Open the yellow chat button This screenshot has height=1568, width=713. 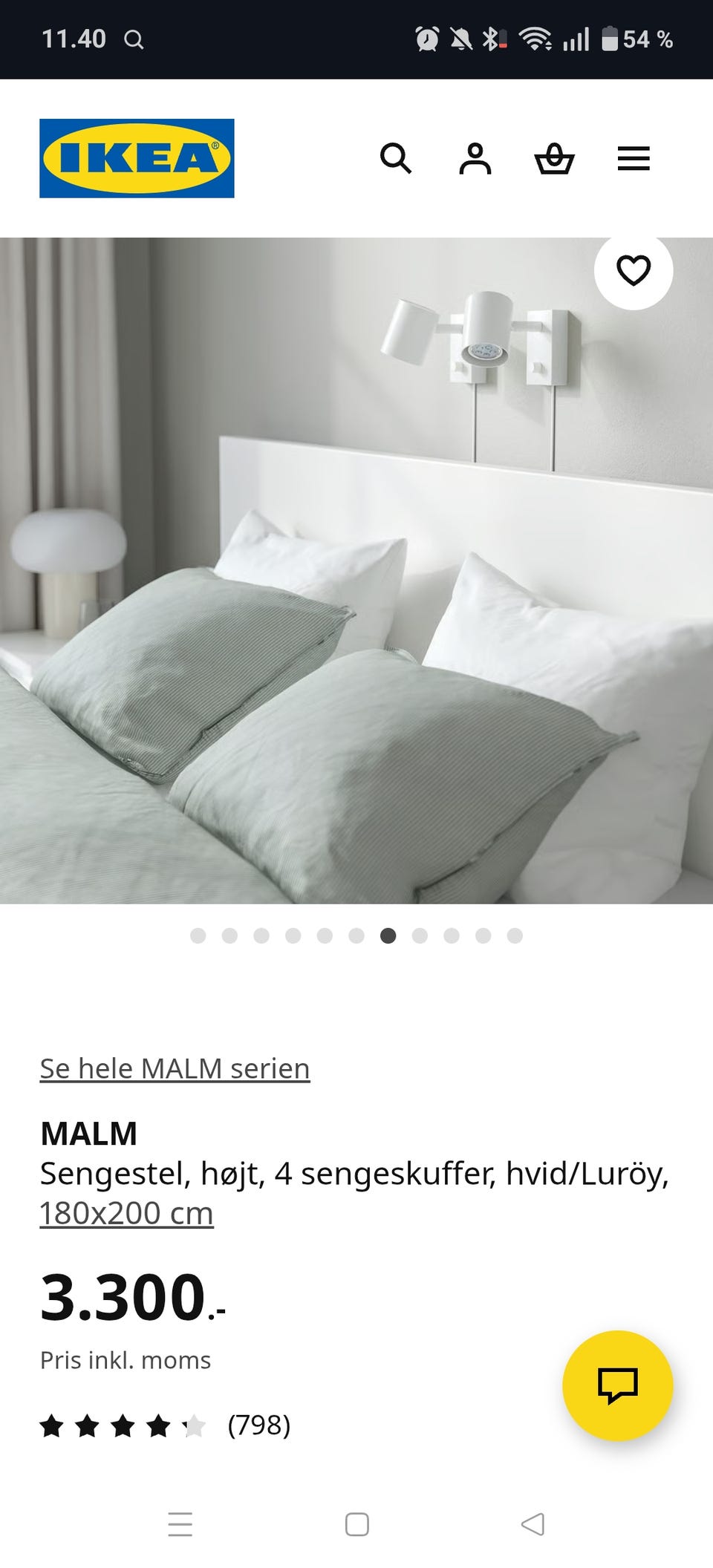click(x=618, y=1385)
